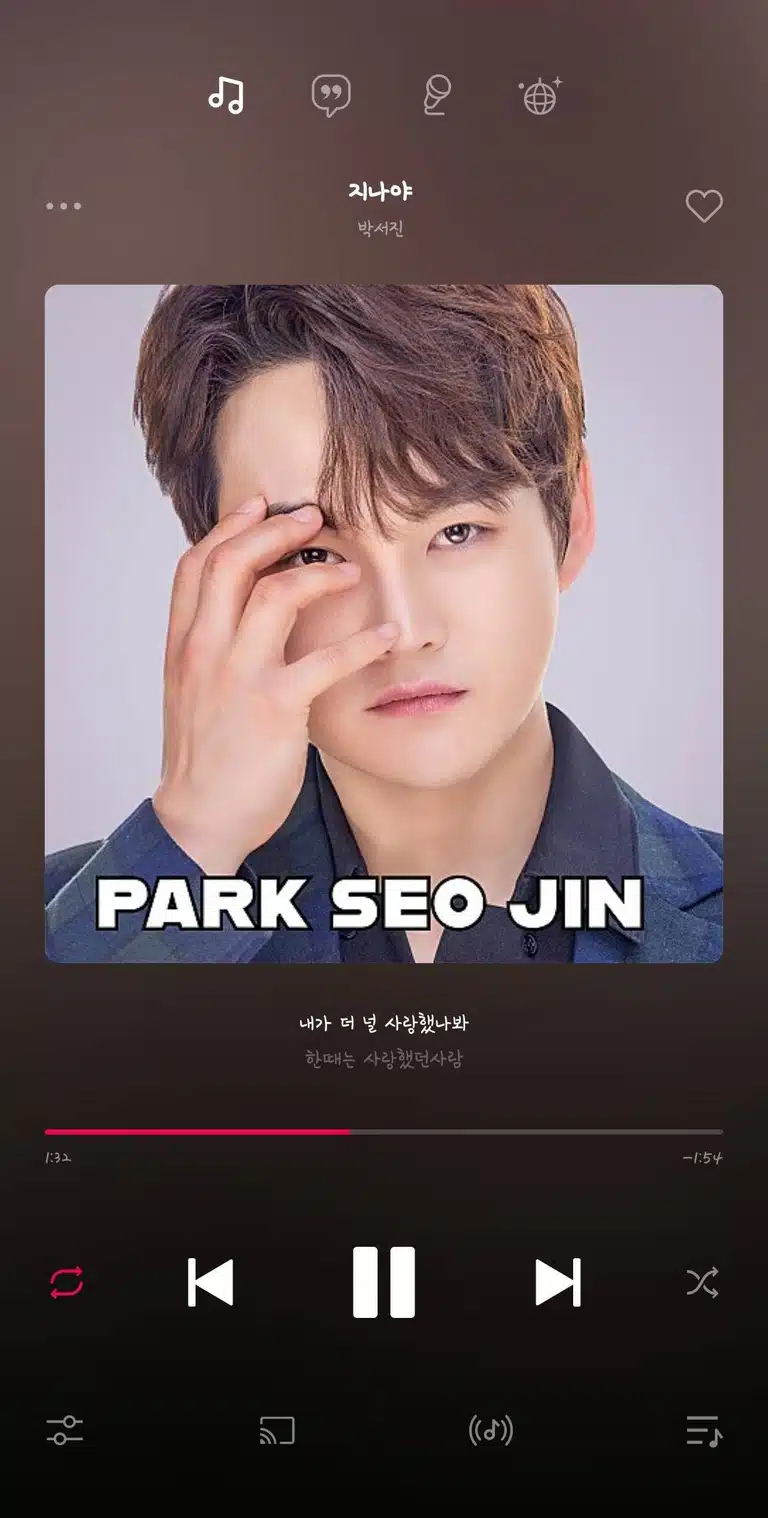
Task: Pause the current song
Action: click(x=384, y=1282)
